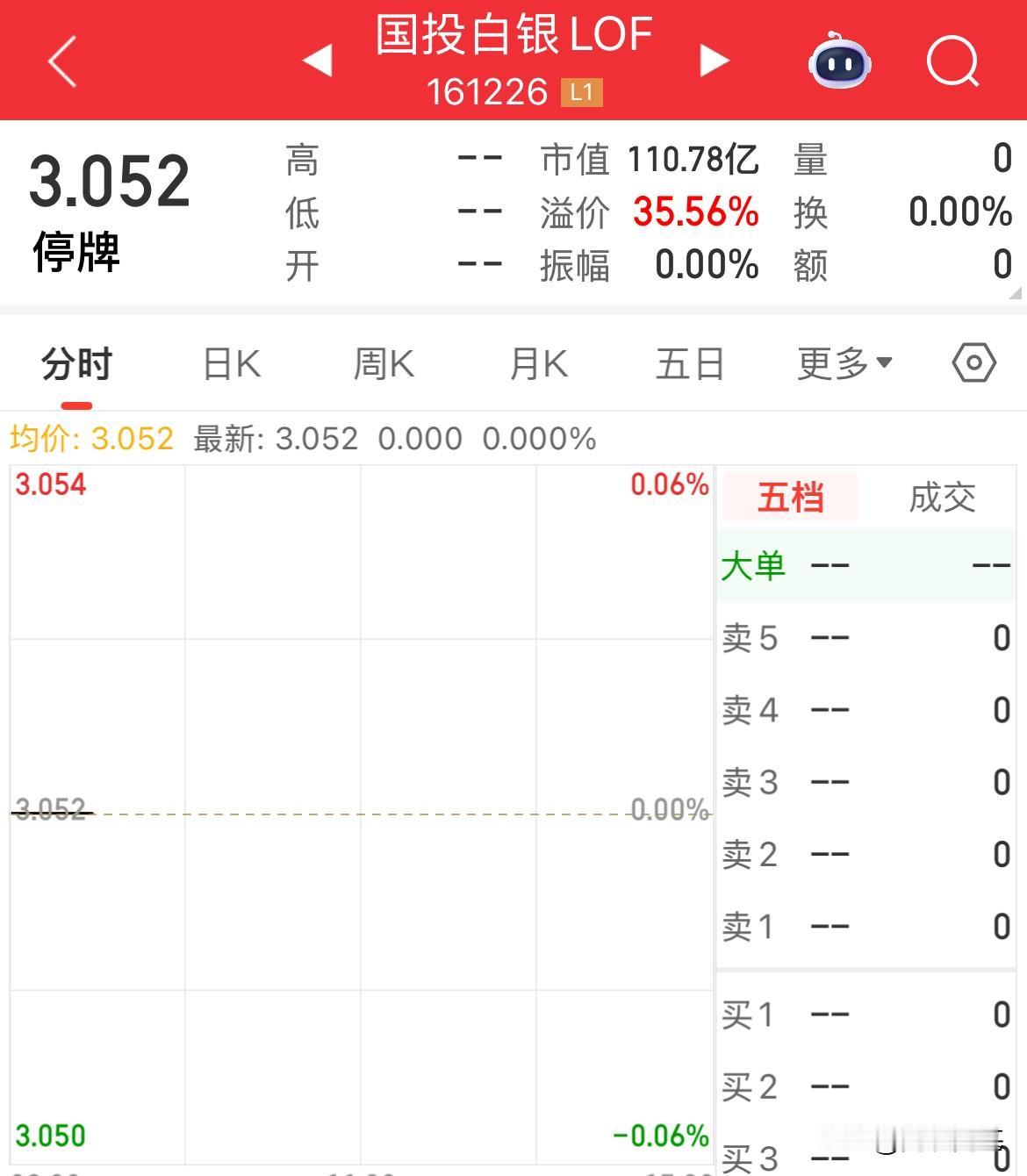Open the AI robot assistant
Screen dimensions: 1027x1176
click(840, 60)
